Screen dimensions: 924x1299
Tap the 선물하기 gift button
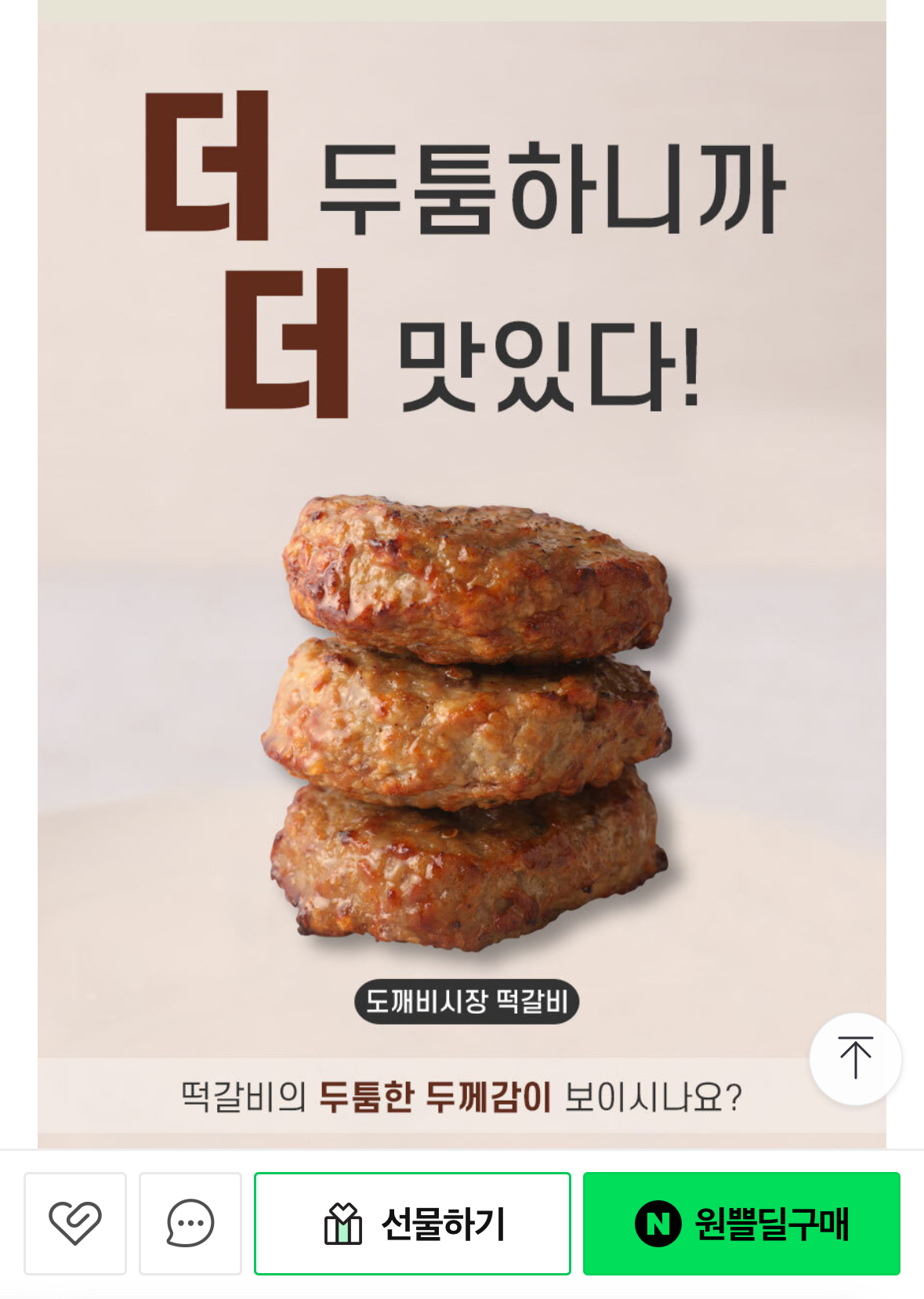[x=412, y=1223]
